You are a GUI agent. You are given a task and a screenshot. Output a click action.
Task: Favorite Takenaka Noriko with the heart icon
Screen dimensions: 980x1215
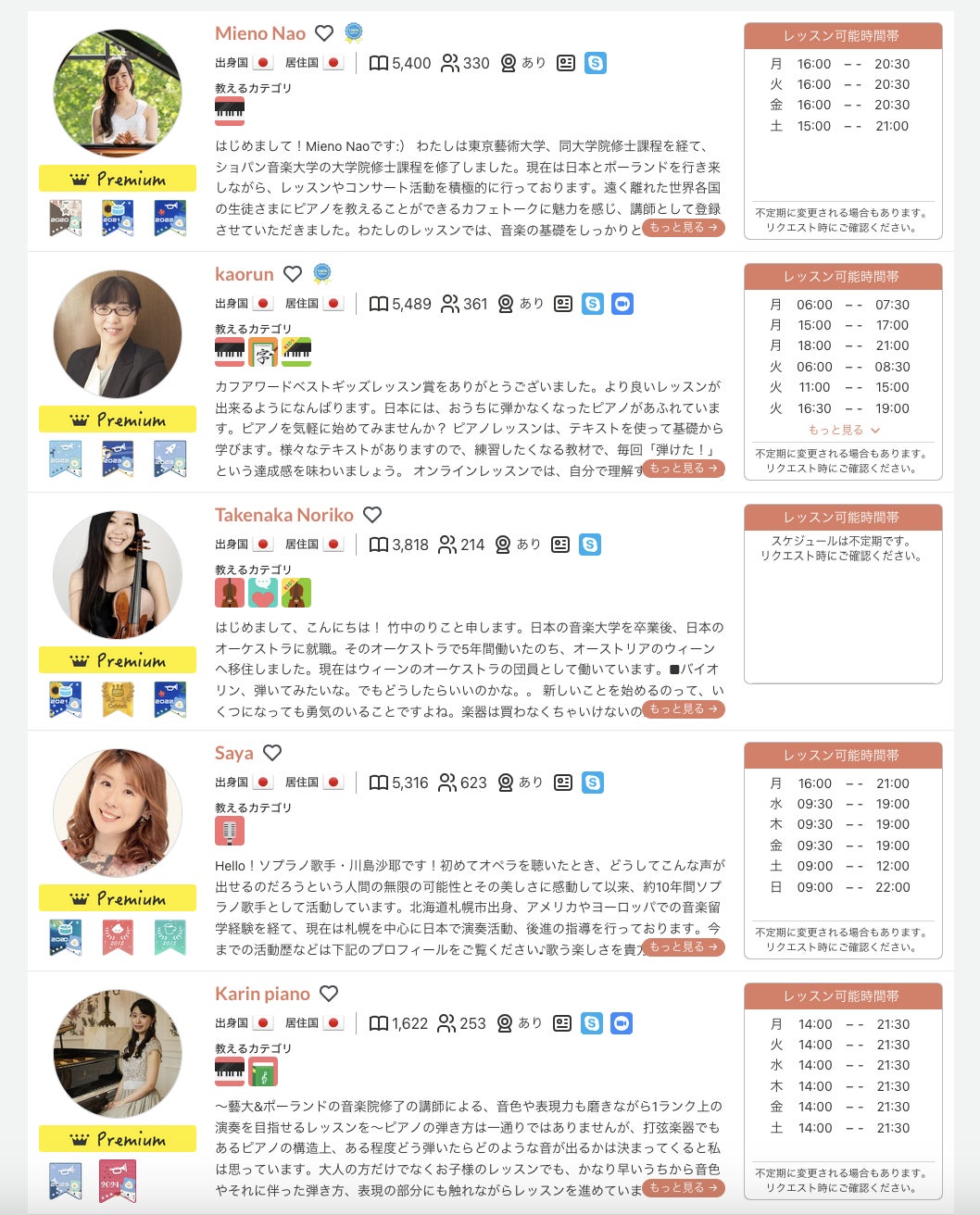[x=372, y=515]
